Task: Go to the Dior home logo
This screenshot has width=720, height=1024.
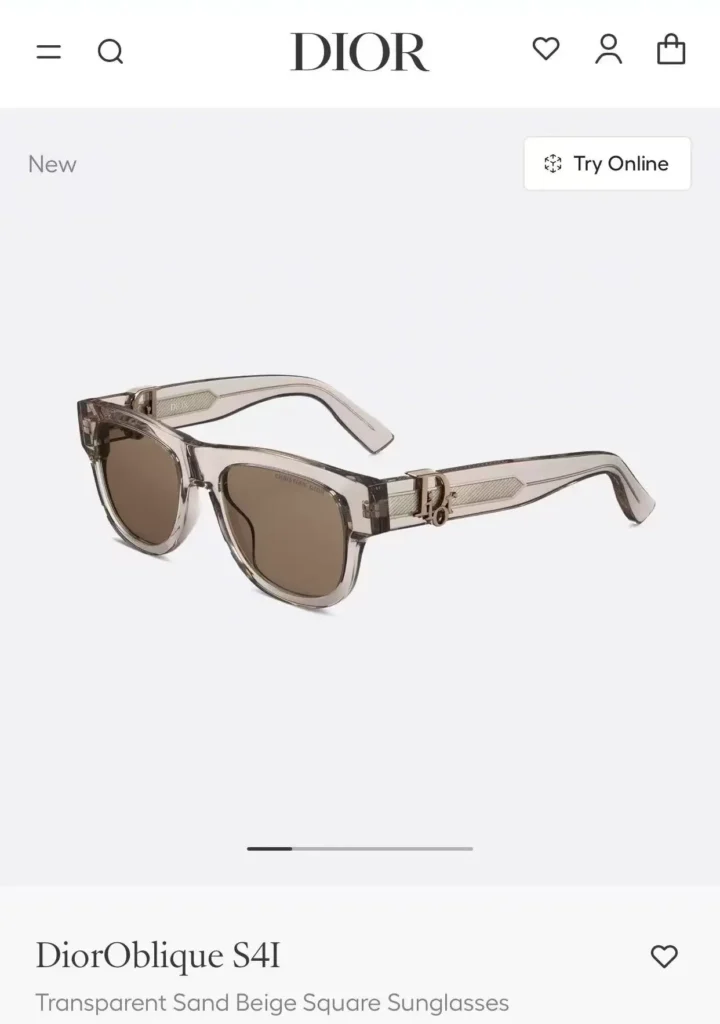Action: click(x=359, y=51)
